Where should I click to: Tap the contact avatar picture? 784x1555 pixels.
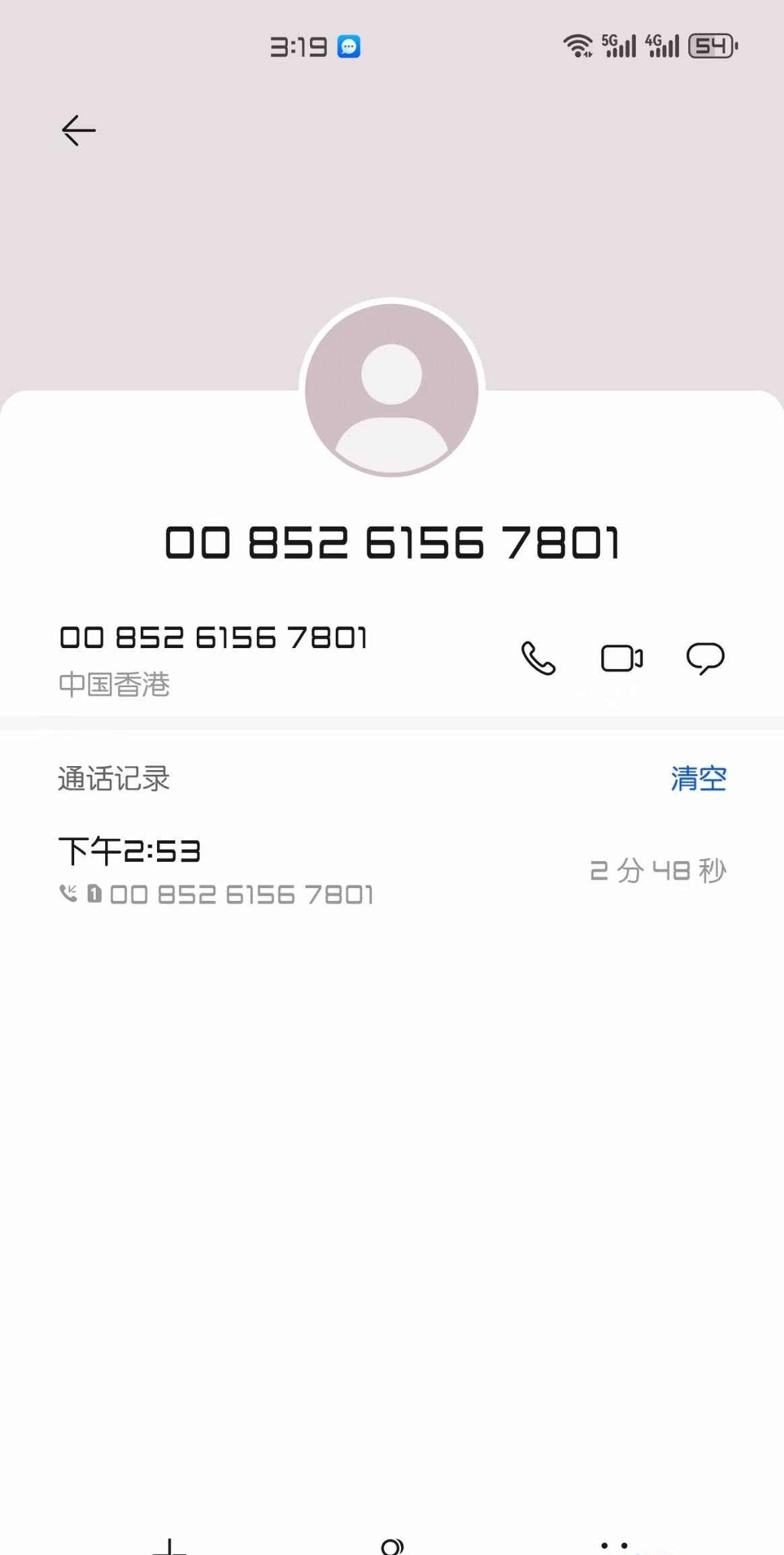[392, 390]
